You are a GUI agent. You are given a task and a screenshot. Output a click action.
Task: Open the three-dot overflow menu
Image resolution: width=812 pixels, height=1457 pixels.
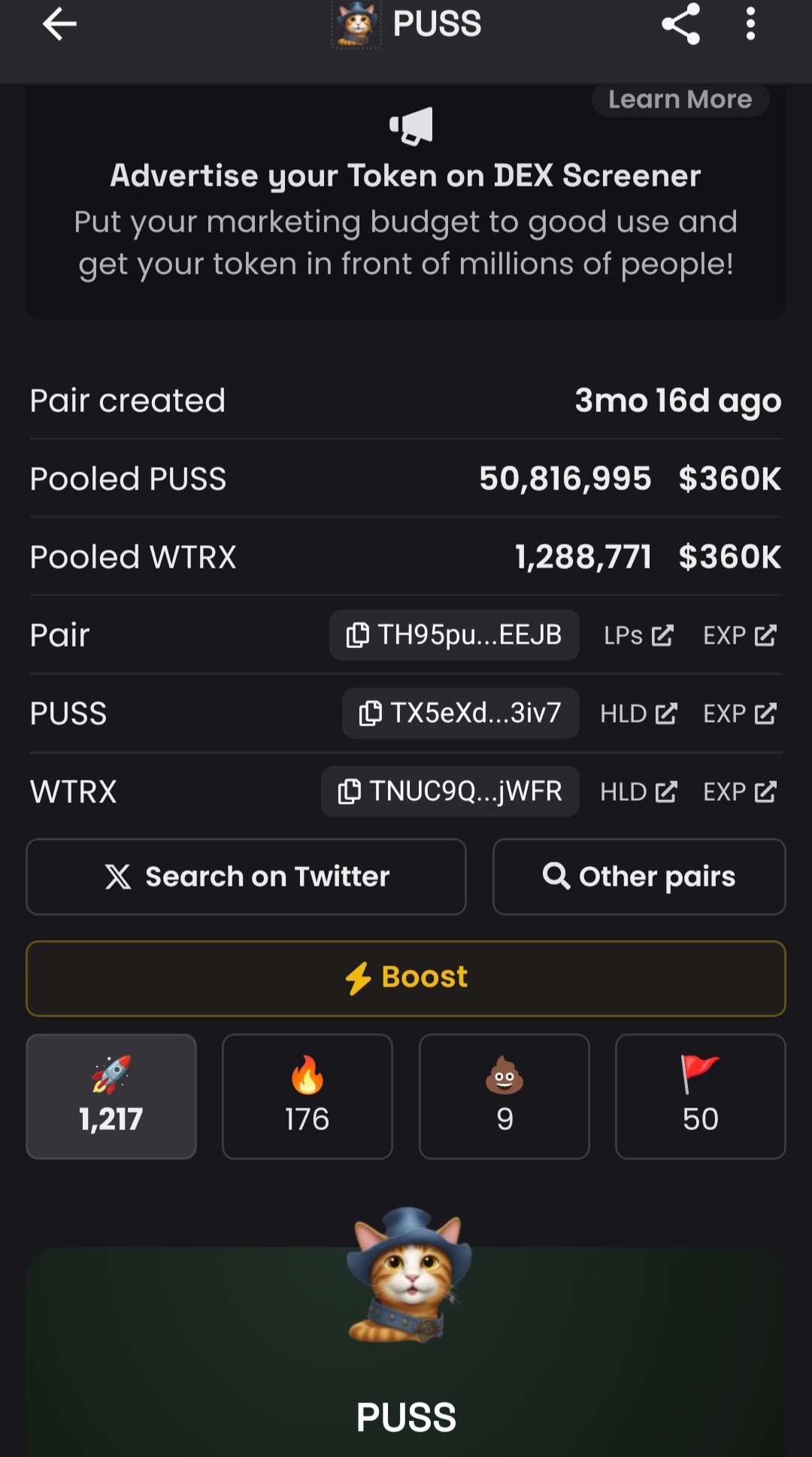[750, 24]
